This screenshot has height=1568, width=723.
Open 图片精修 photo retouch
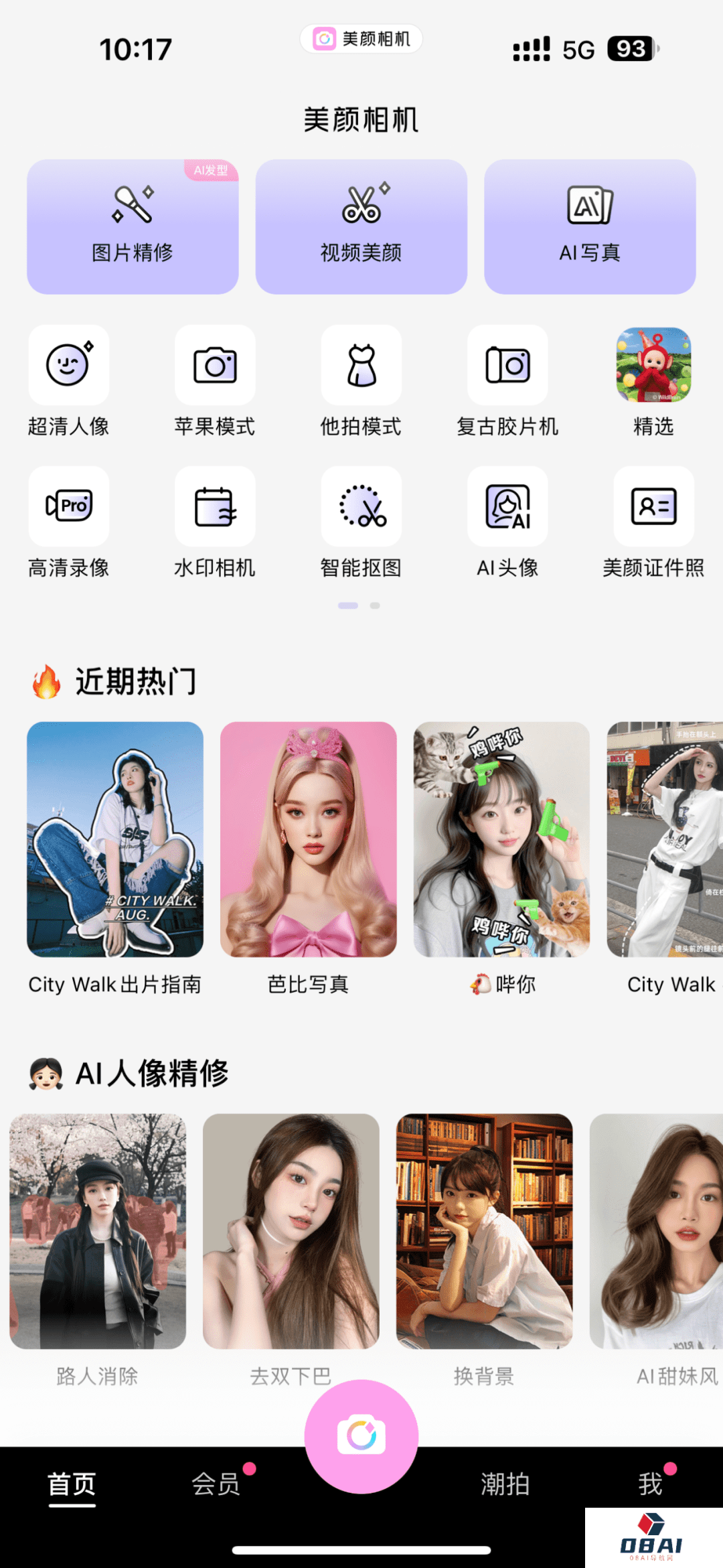[x=133, y=226]
